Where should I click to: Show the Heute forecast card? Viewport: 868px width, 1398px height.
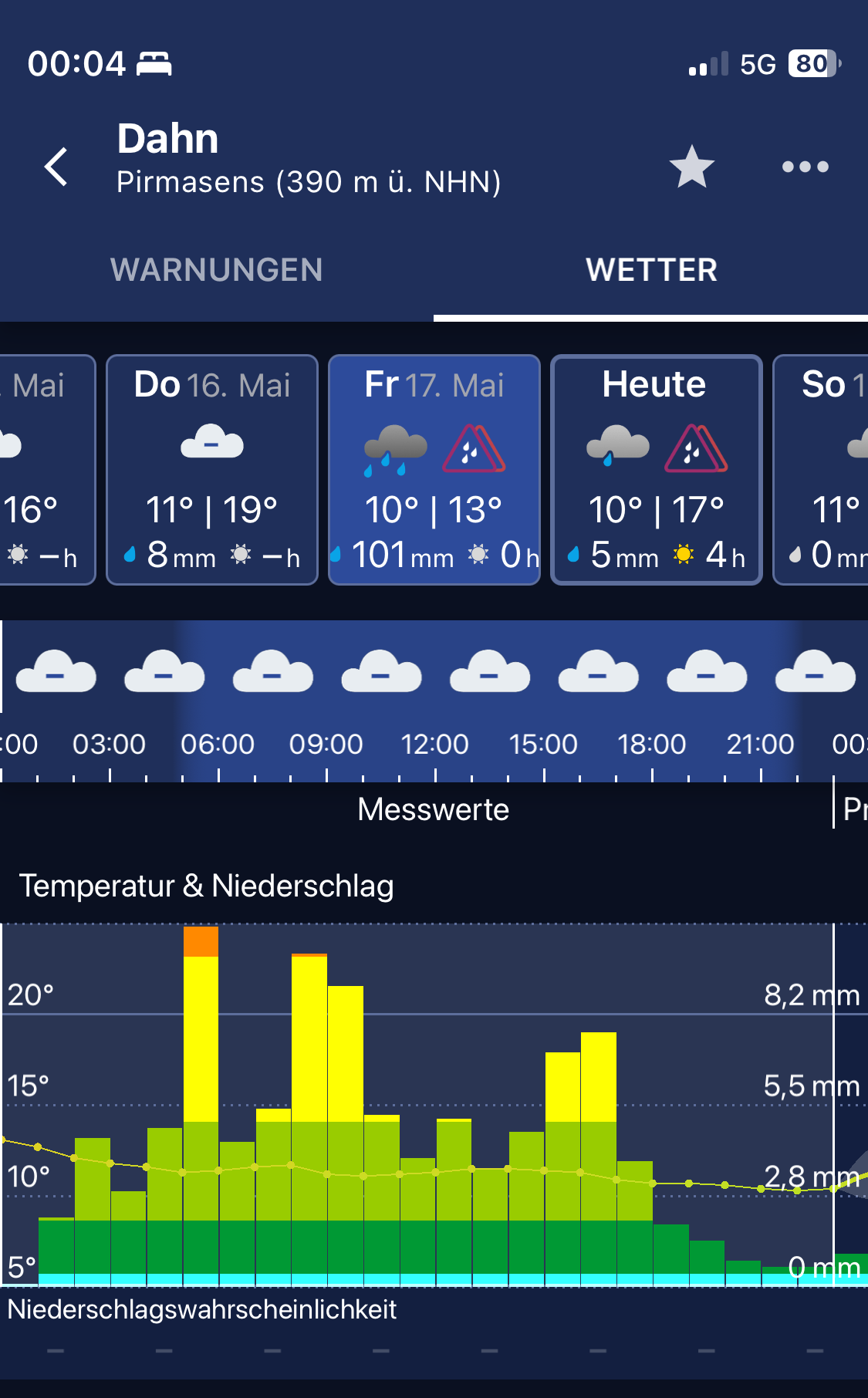657,469
